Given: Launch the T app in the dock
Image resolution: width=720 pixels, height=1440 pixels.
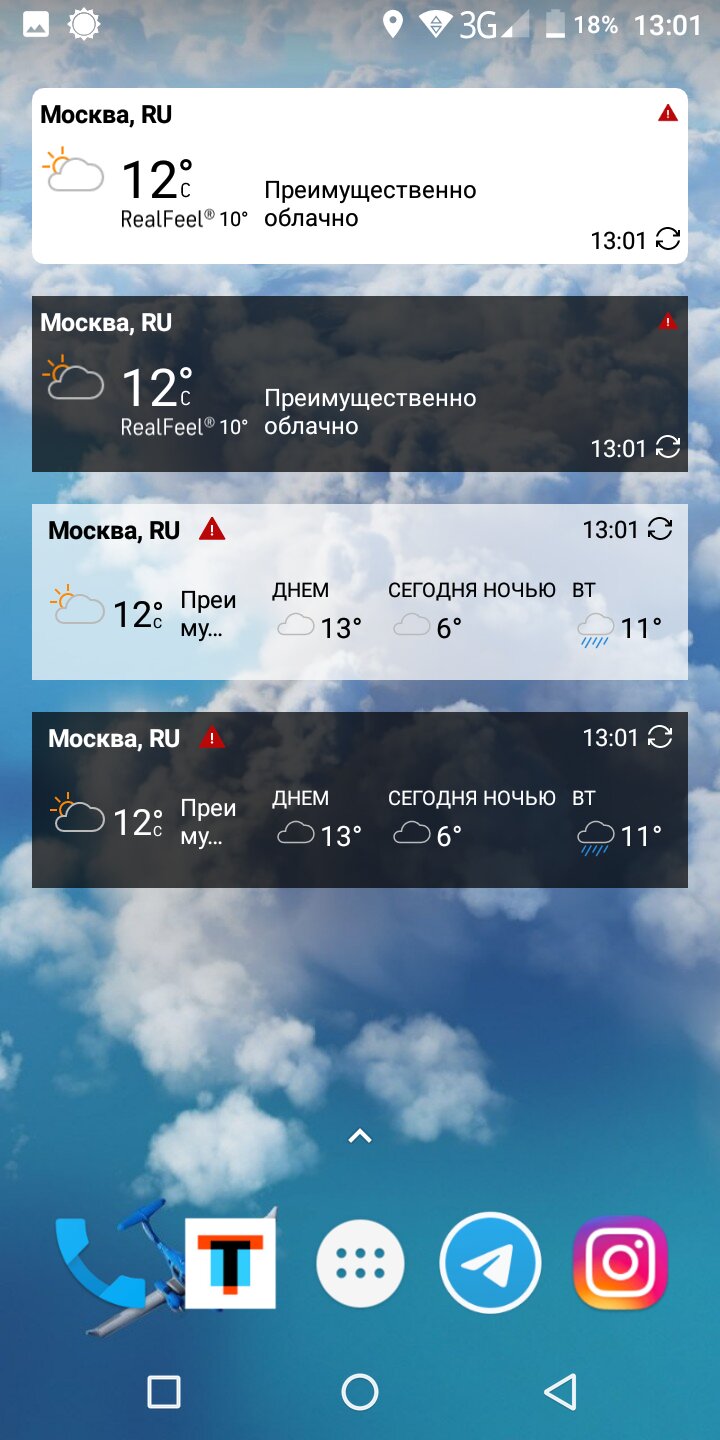Looking at the screenshot, I should point(230,1263).
